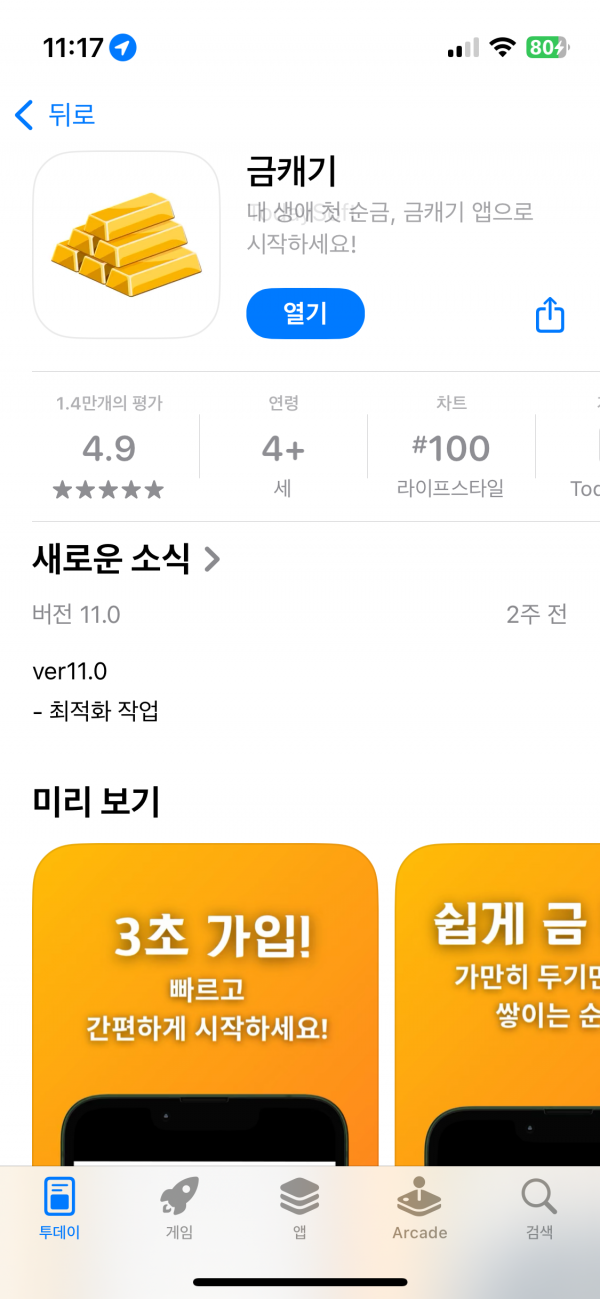
Task: View the #100 라이프스타일 chart ranking
Action: coord(451,447)
